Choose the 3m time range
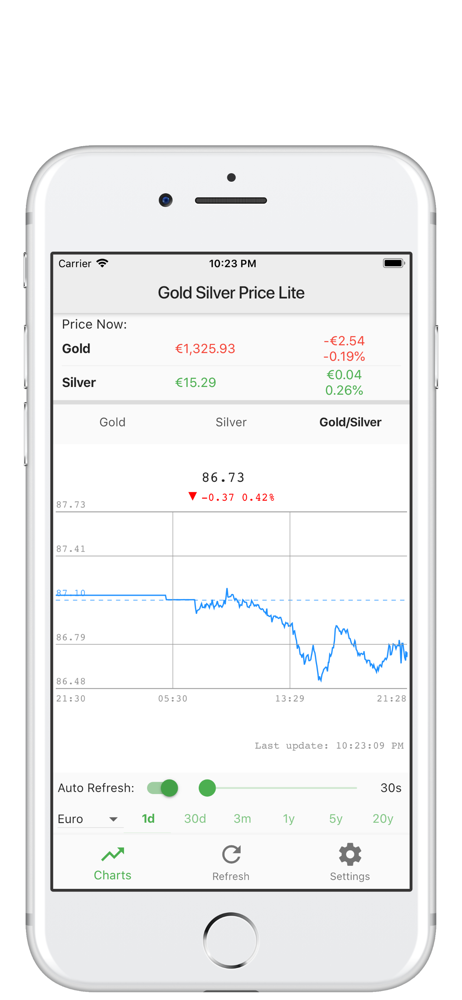This screenshot has width=462, height=1000. tap(242, 819)
